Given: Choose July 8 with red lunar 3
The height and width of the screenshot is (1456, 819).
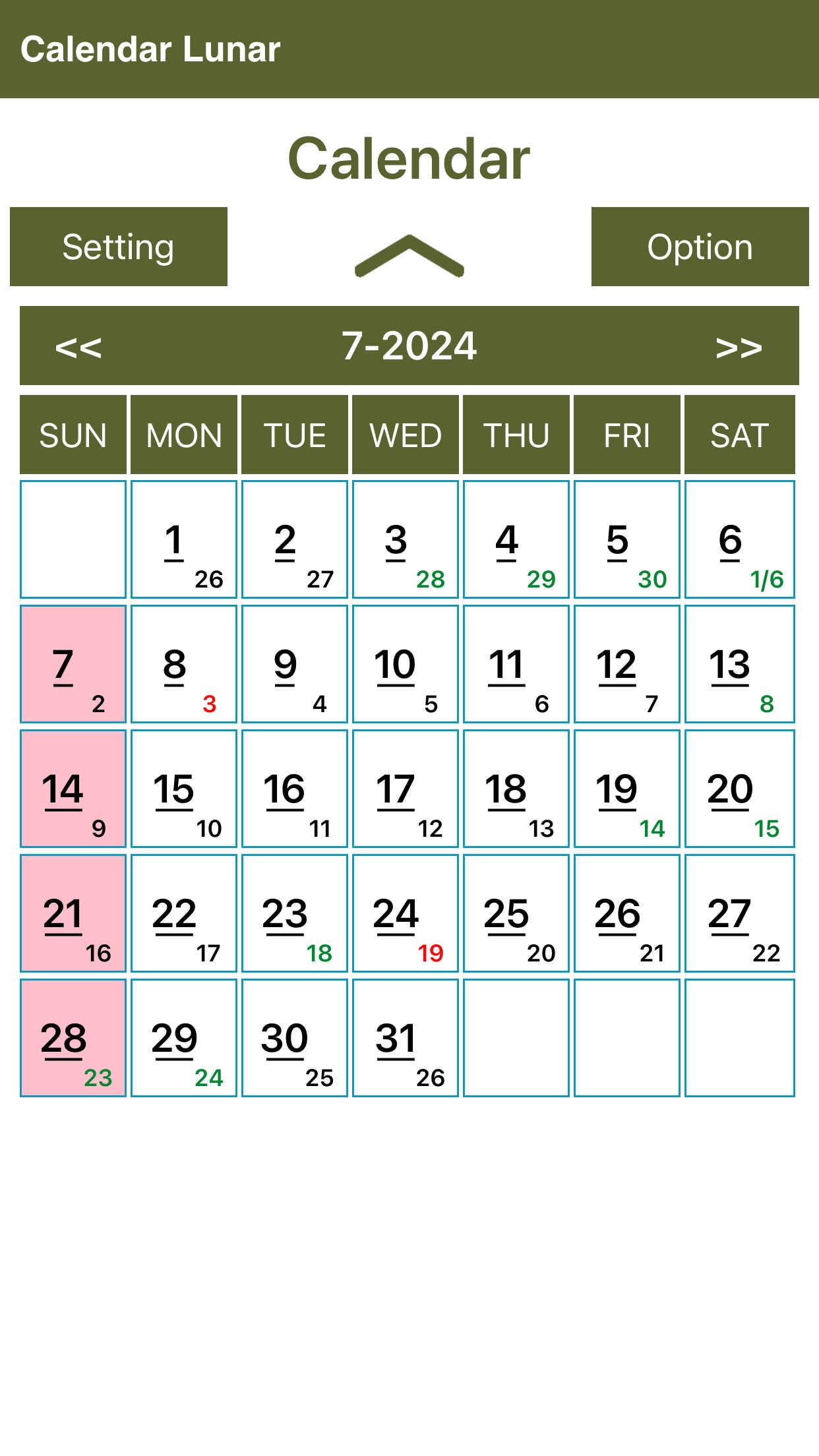Looking at the screenshot, I should tap(184, 664).
